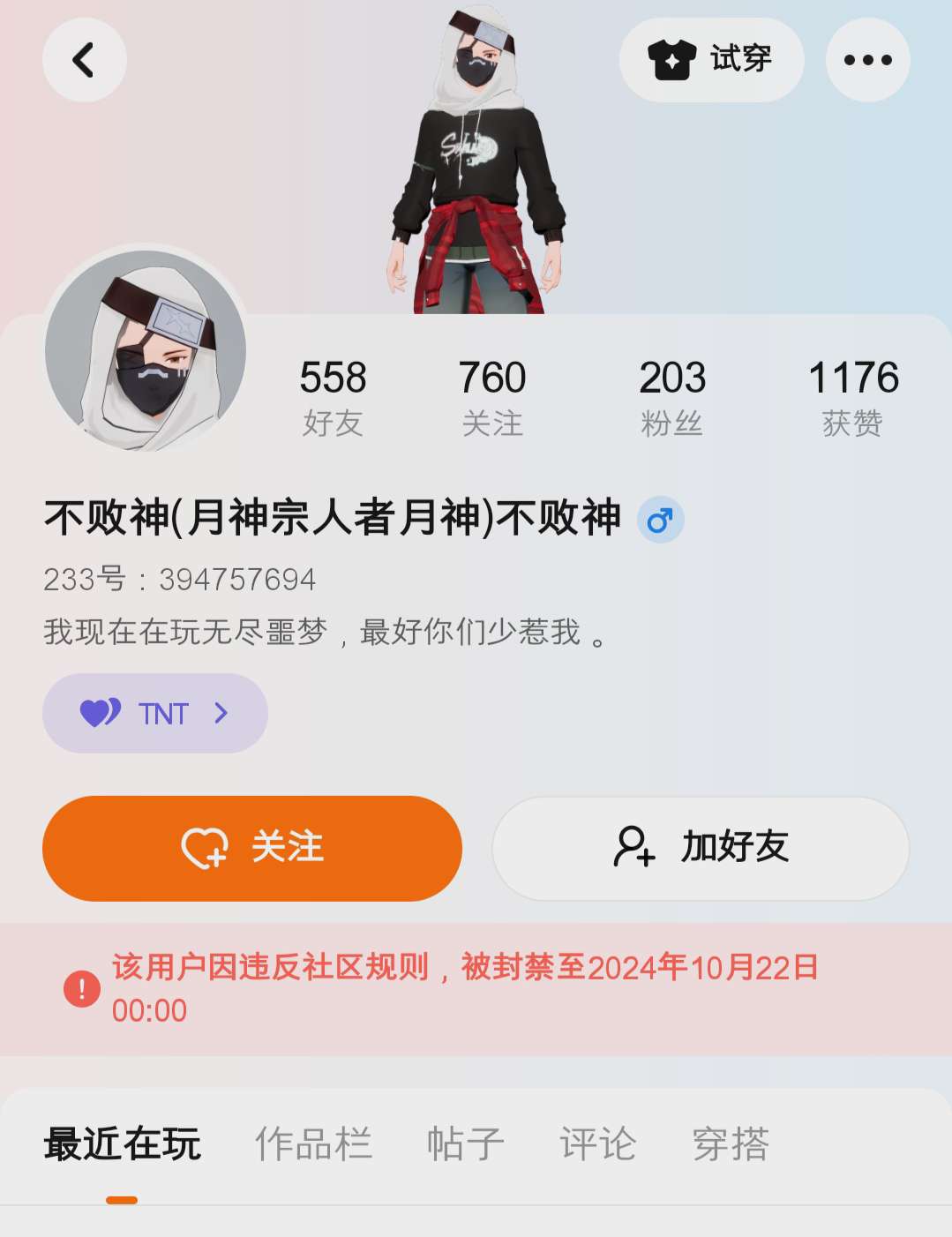This screenshot has height=1237, width=952.
Task: Switch to the 穿搭 tab
Action: [731, 1144]
